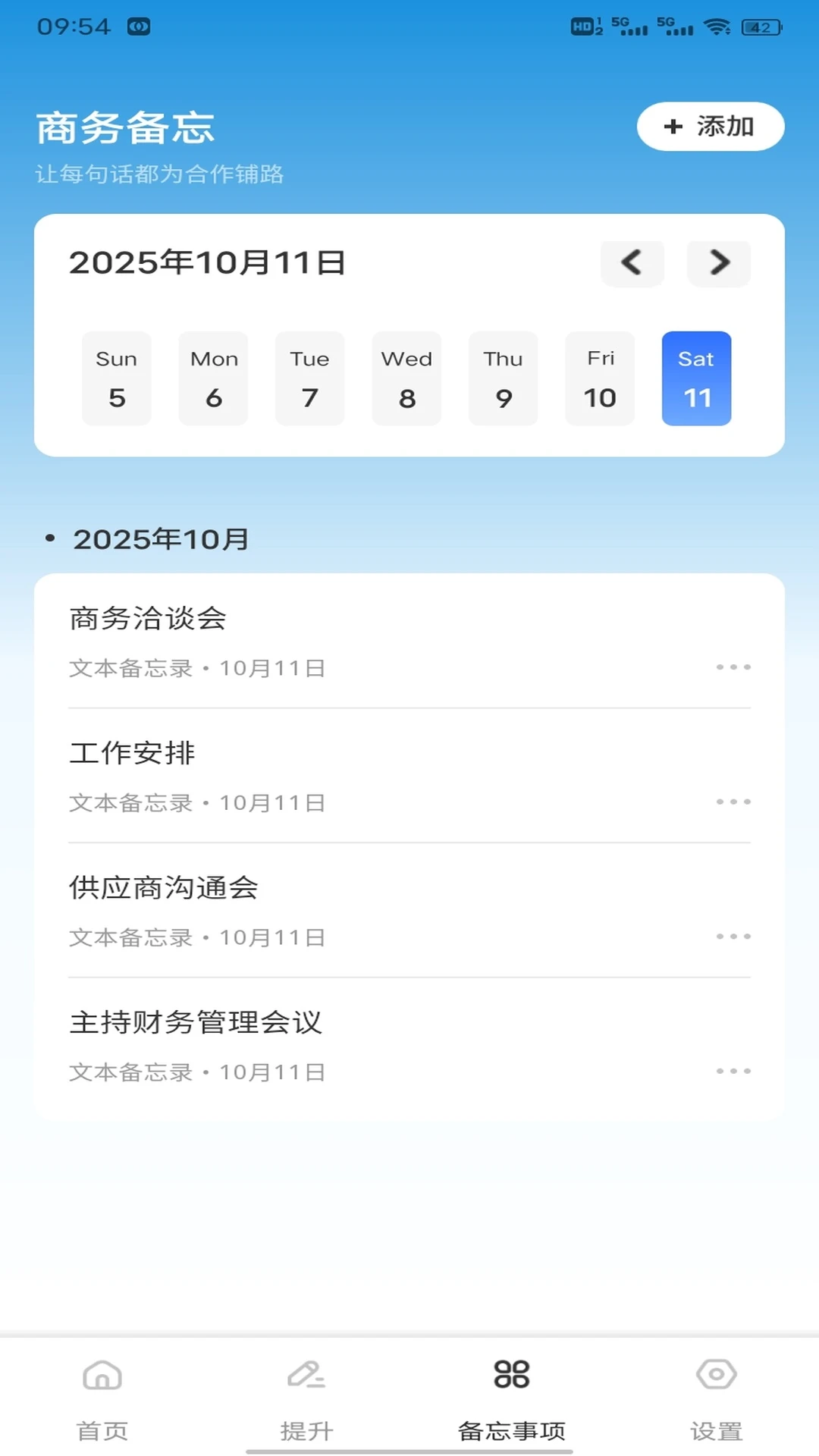Viewport: 819px width, 1456px height.
Task: Open options menu for 商务洽谈会 memo
Action: [x=732, y=667]
